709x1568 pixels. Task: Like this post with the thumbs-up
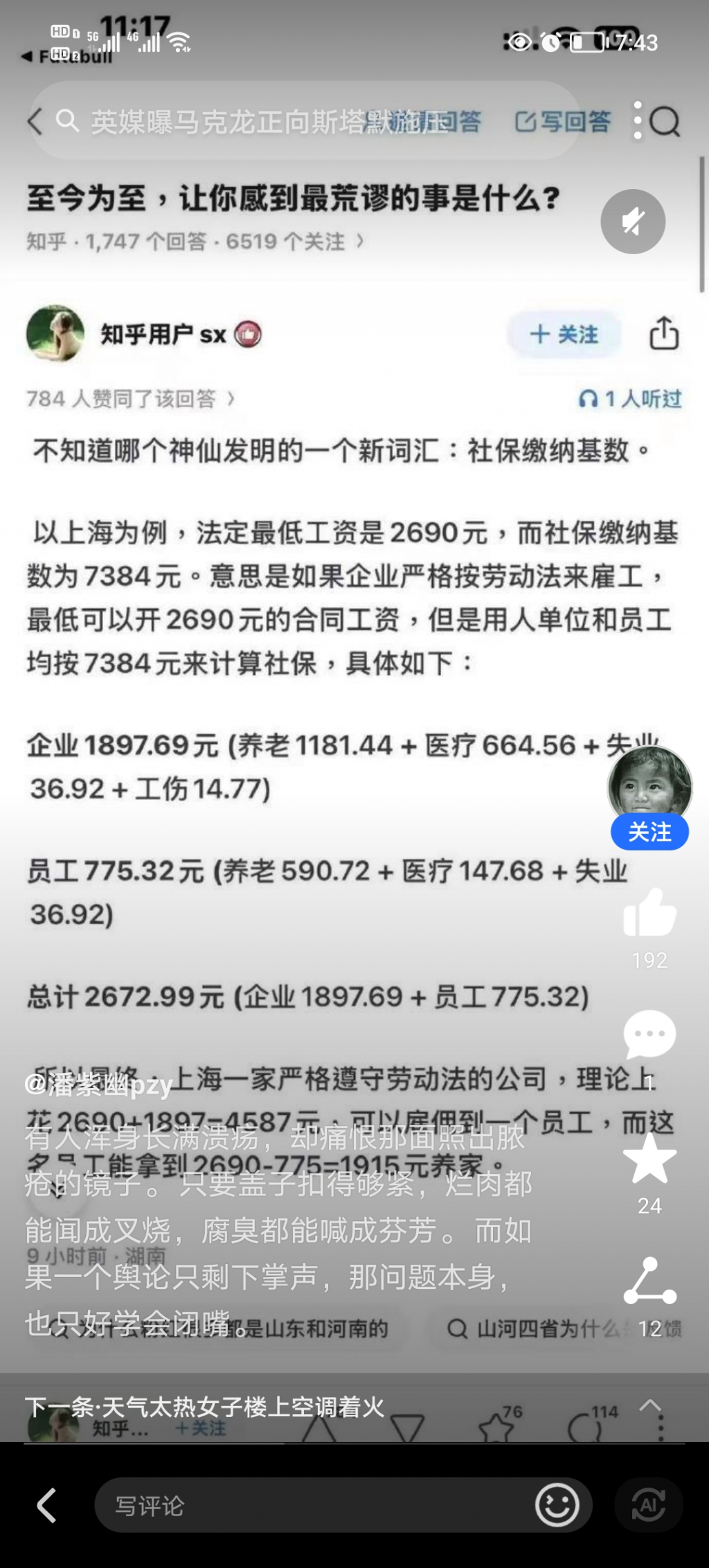[649, 914]
